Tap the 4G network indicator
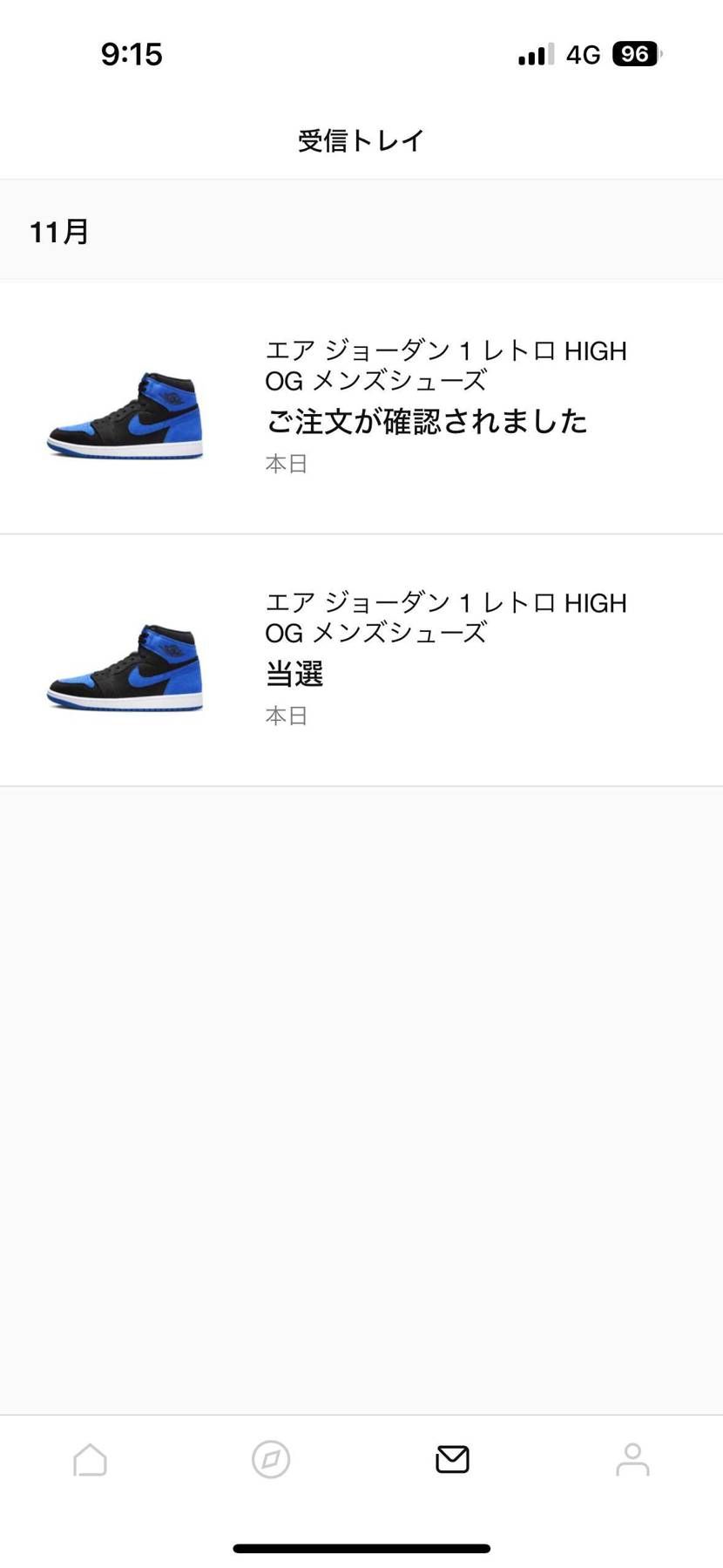The width and height of the screenshot is (723, 1568). (x=582, y=54)
